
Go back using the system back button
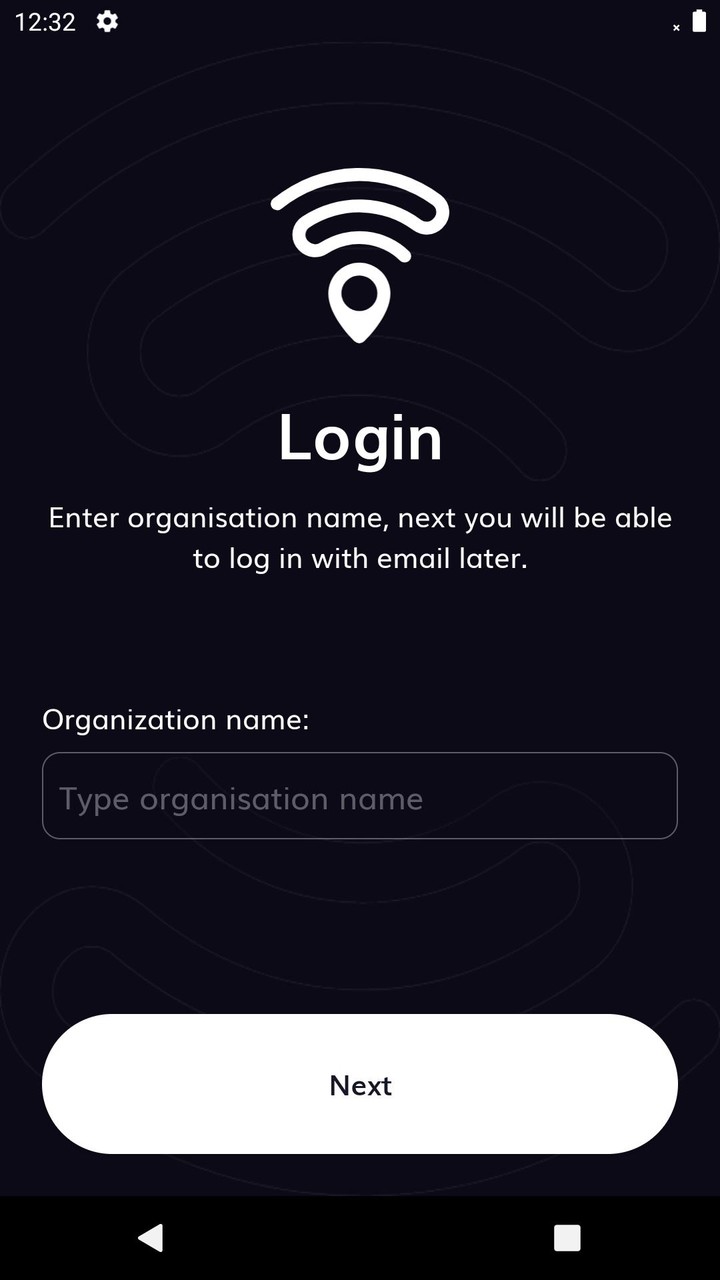pos(151,1238)
